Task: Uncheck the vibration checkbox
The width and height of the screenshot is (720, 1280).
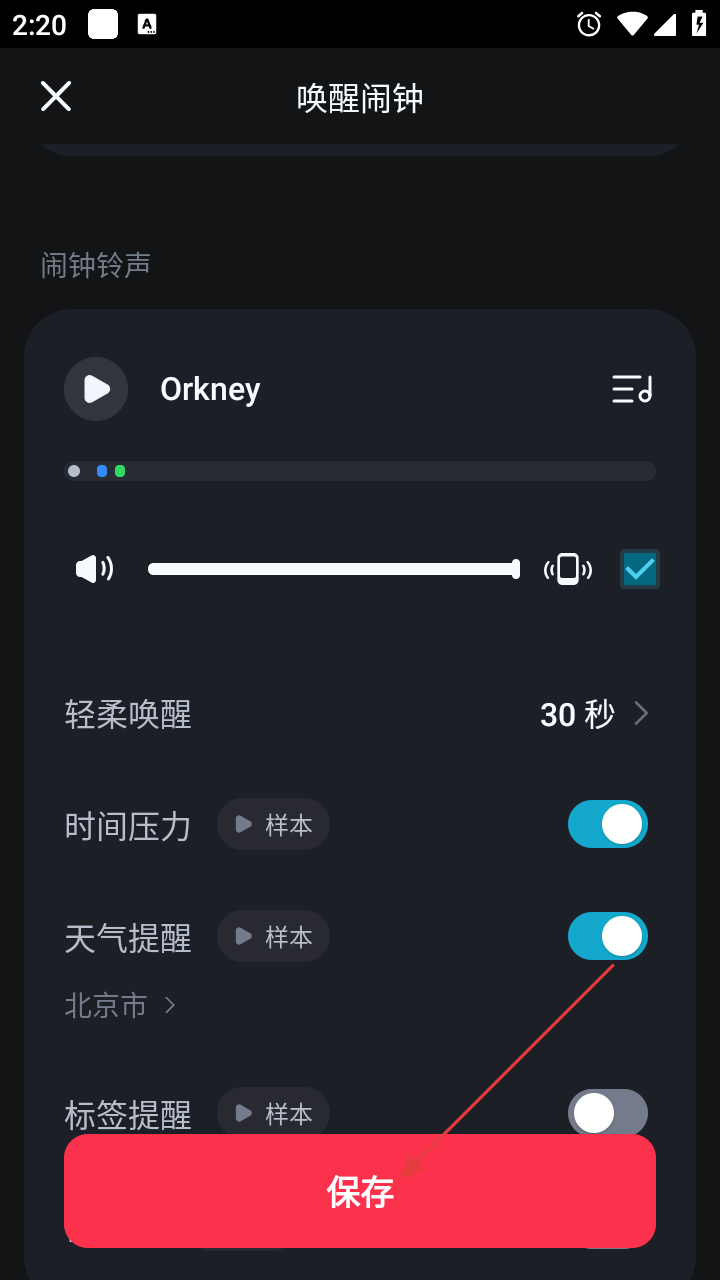Action: click(x=639, y=569)
